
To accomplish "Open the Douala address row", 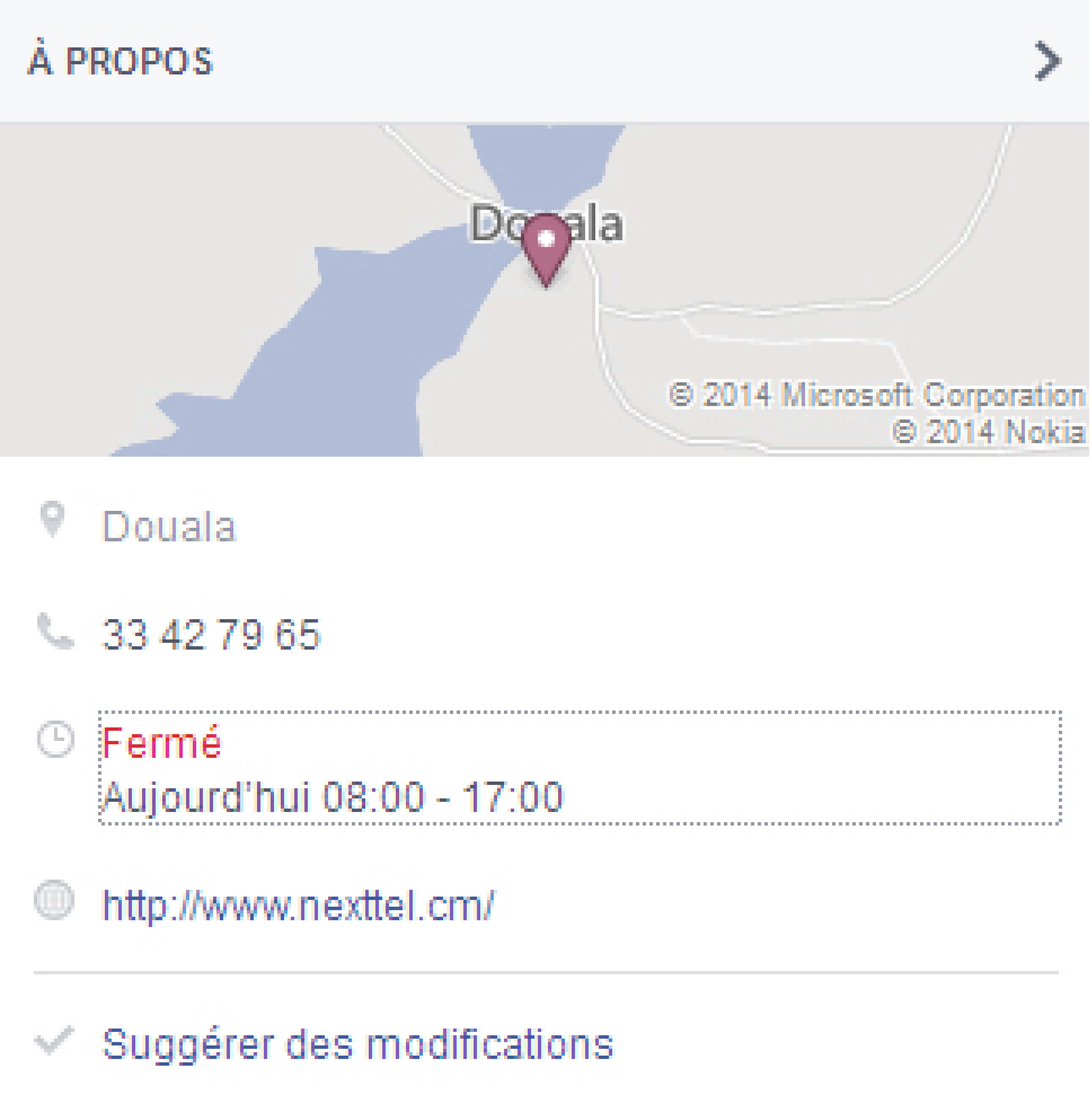I will [x=168, y=526].
